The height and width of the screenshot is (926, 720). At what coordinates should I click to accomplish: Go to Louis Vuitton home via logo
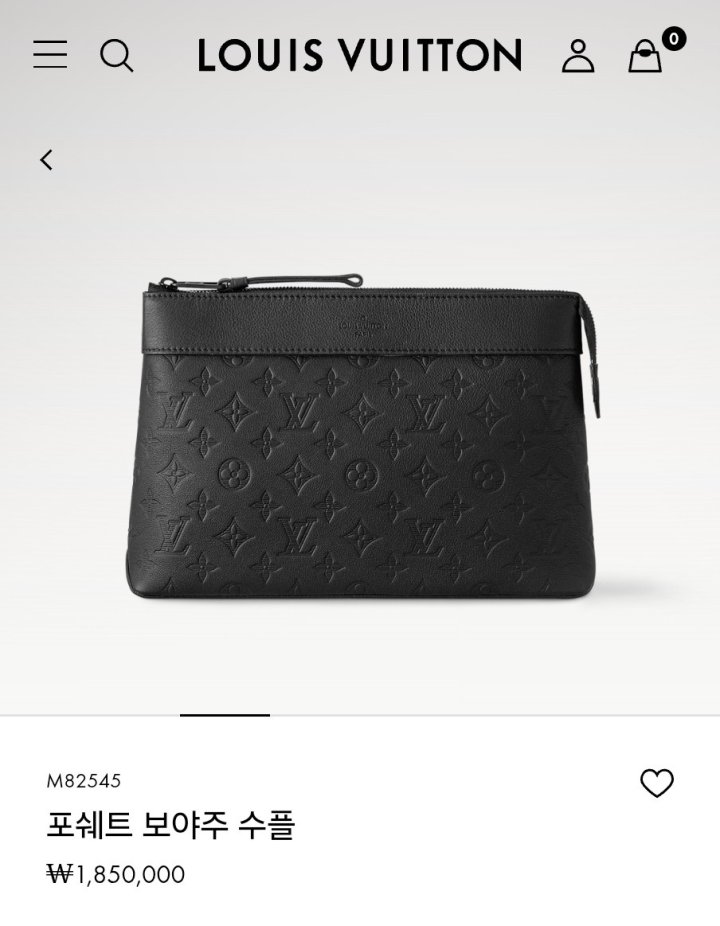(x=359, y=55)
